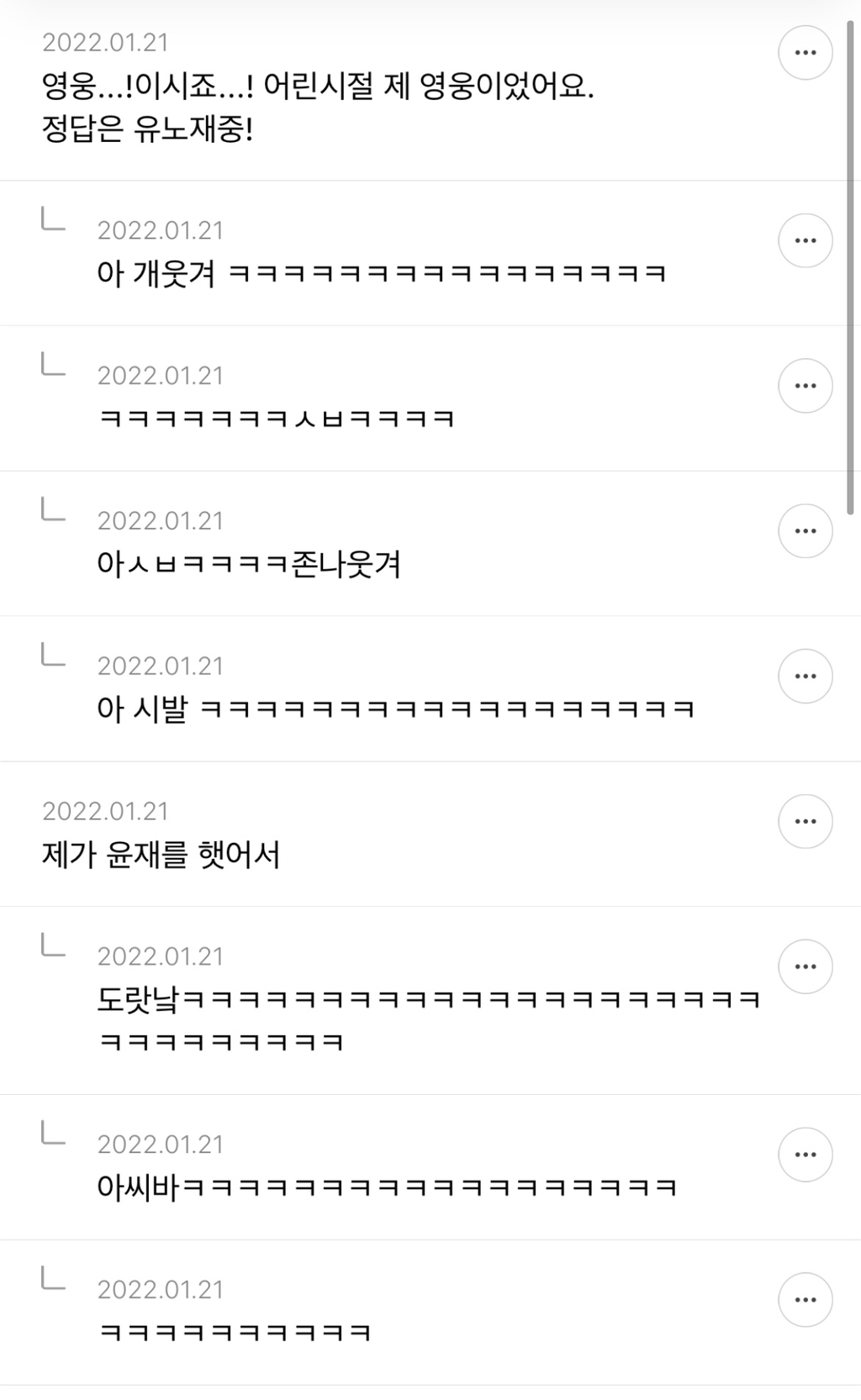This screenshot has width=861, height=1400.
Task: Open more menu on '아 개웃겨' reply
Action: click(805, 240)
